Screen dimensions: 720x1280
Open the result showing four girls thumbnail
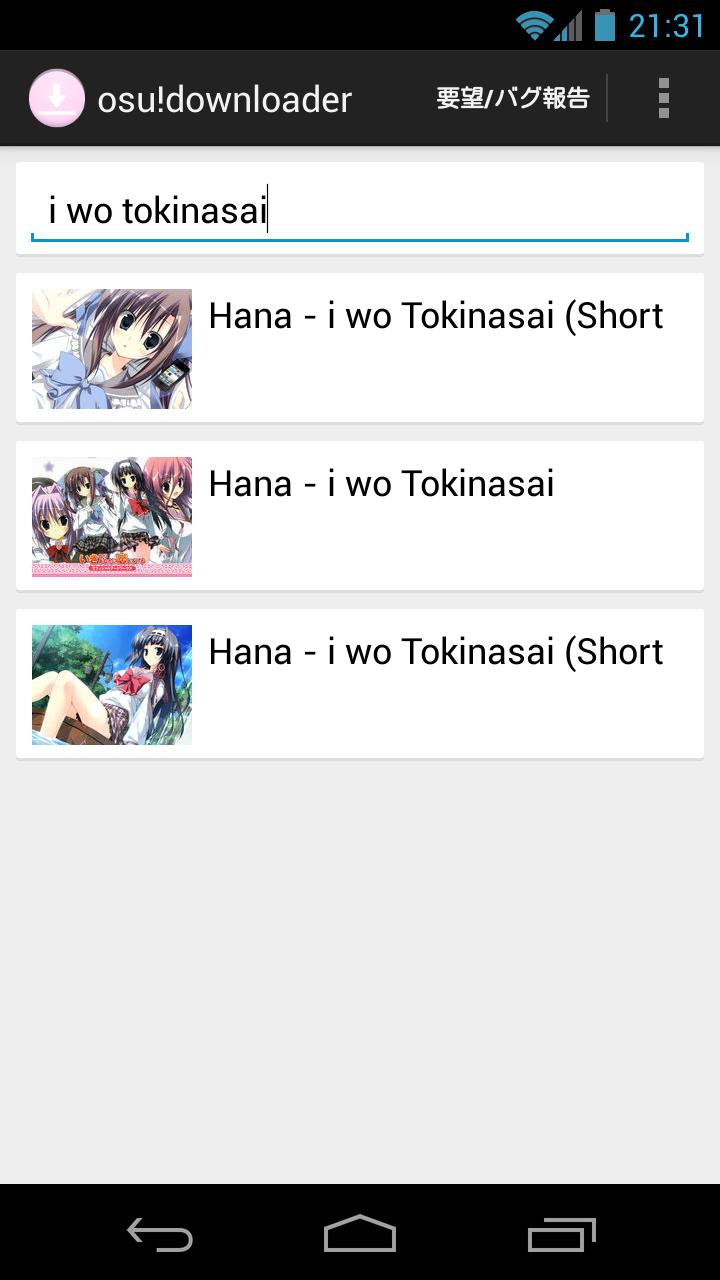pyautogui.click(x=360, y=516)
